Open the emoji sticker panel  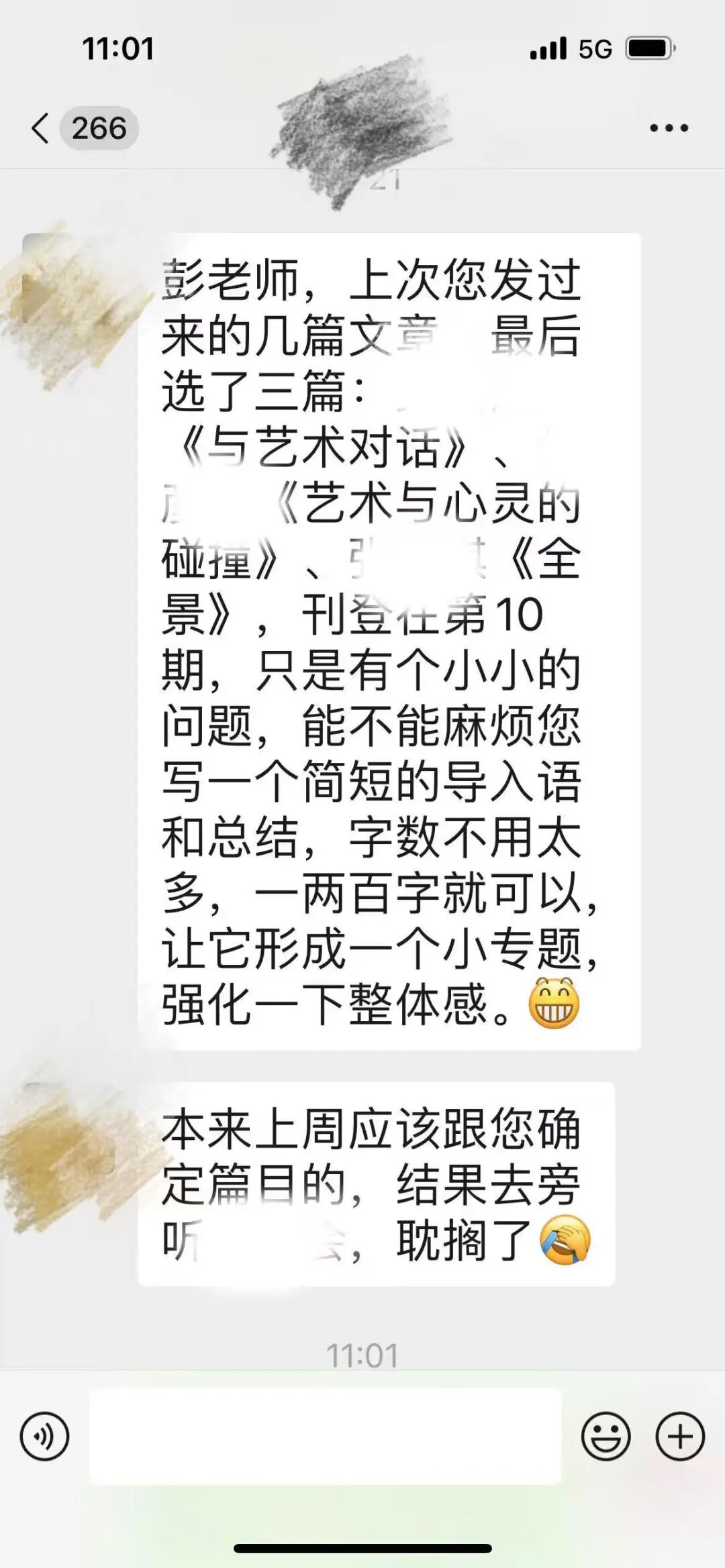point(606,1436)
